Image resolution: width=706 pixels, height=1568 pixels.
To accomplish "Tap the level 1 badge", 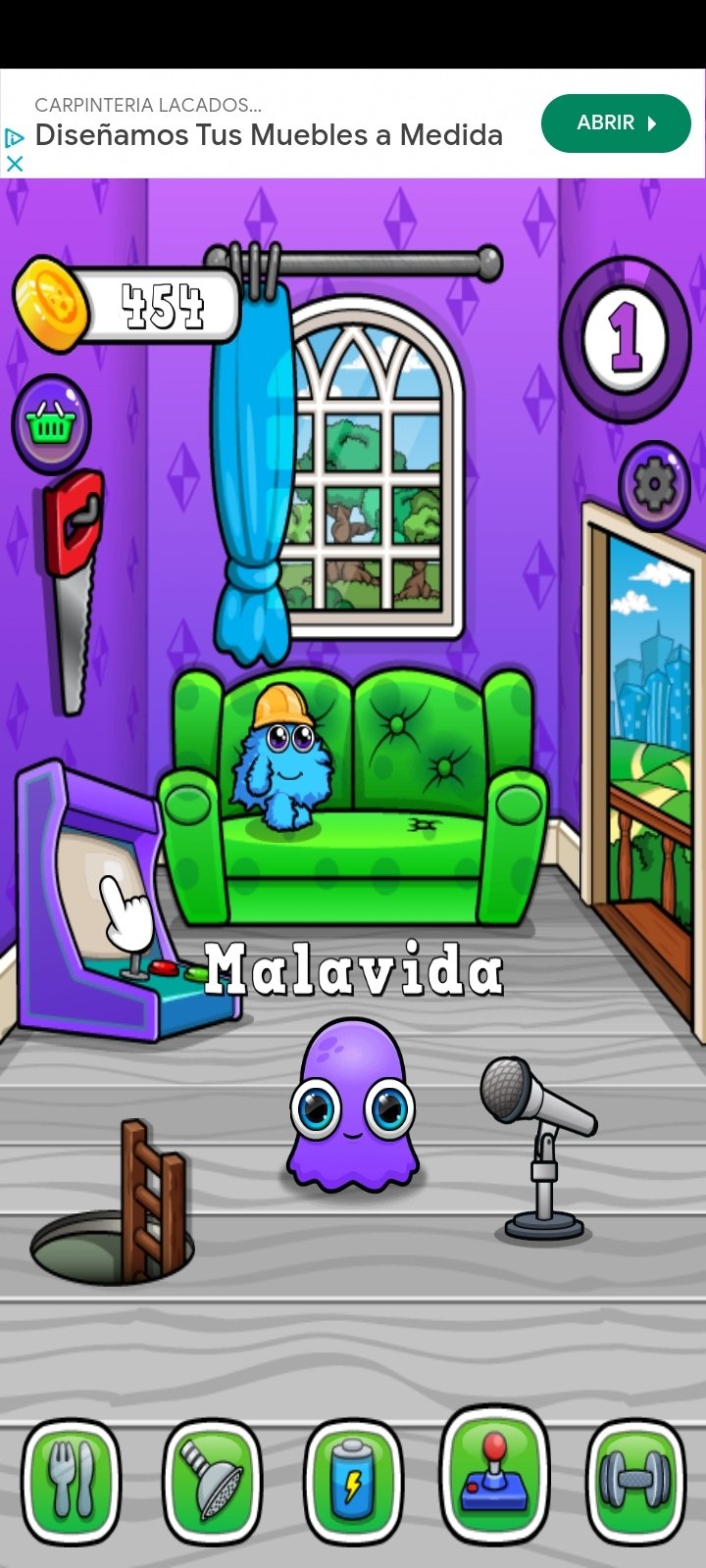I will (626, 338).
